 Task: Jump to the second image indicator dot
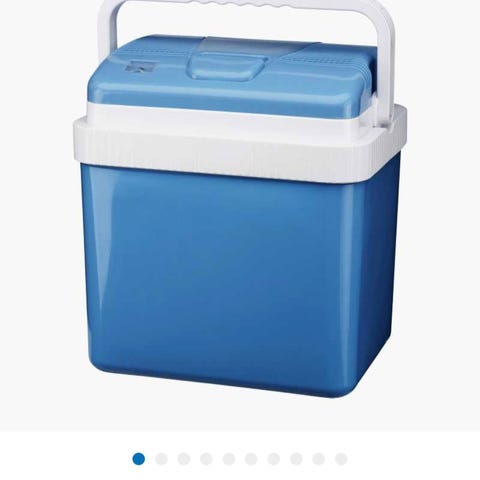click(x=161, y=459)
